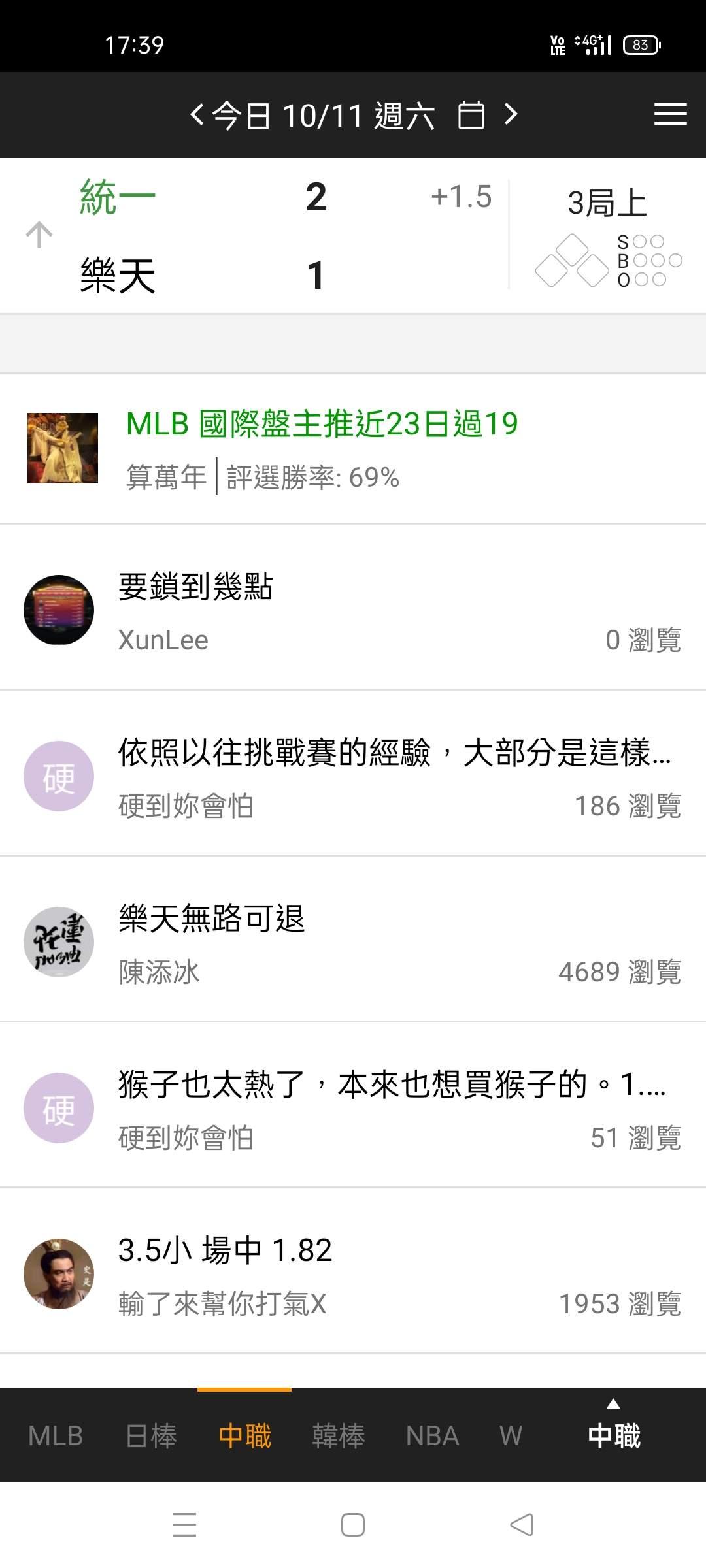Switch to the MLB tab

pos(56,1436)
